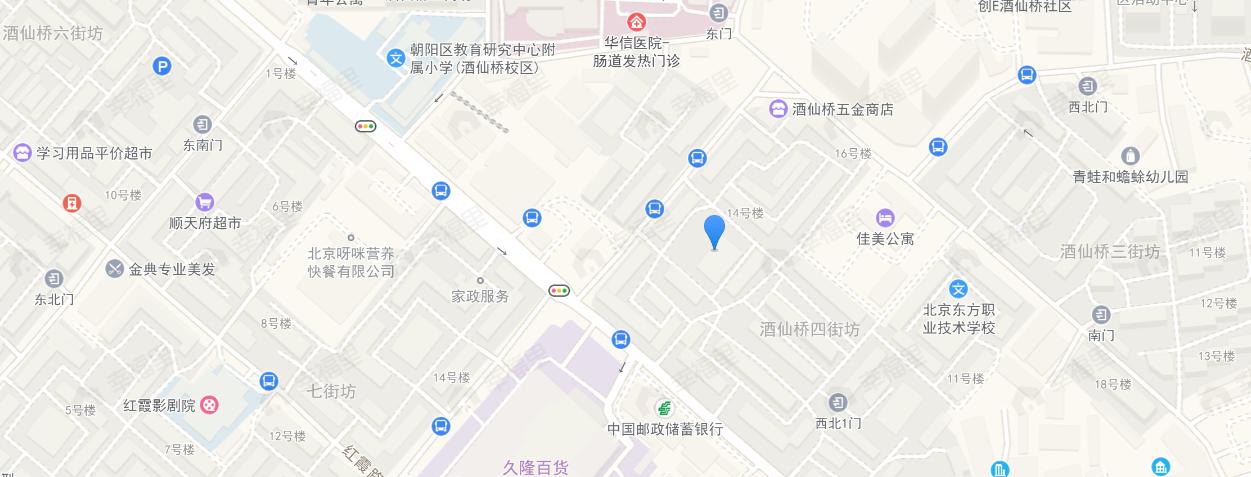Screen dimensions: 1251x477
Task: Select 华信医院-肠道发热门诊 hospital marker
Action: click(636, 21)
